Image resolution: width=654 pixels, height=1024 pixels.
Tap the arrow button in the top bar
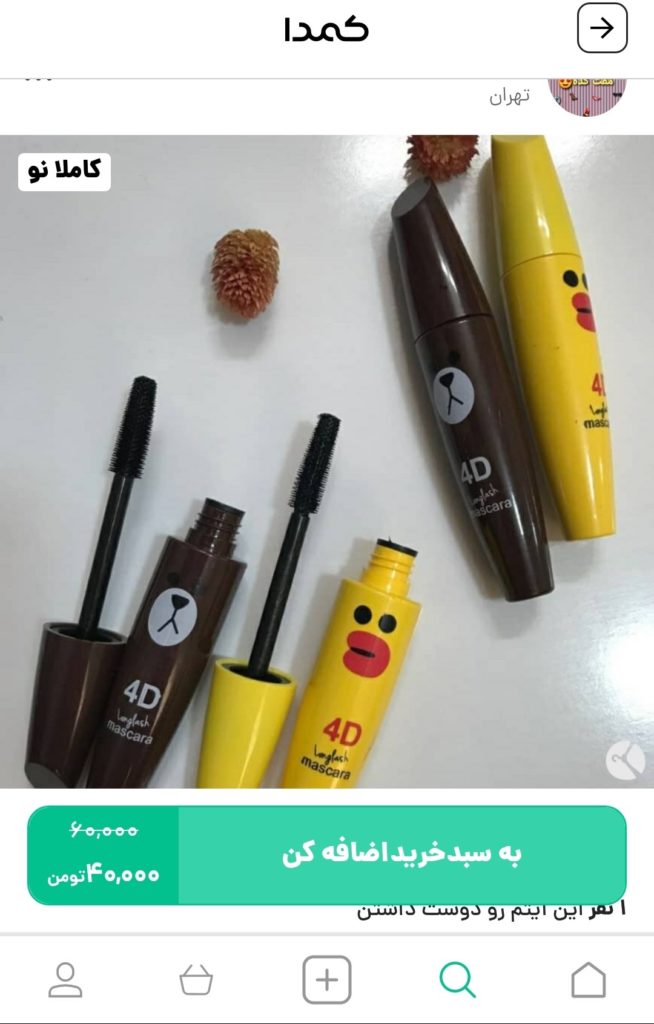602,29
